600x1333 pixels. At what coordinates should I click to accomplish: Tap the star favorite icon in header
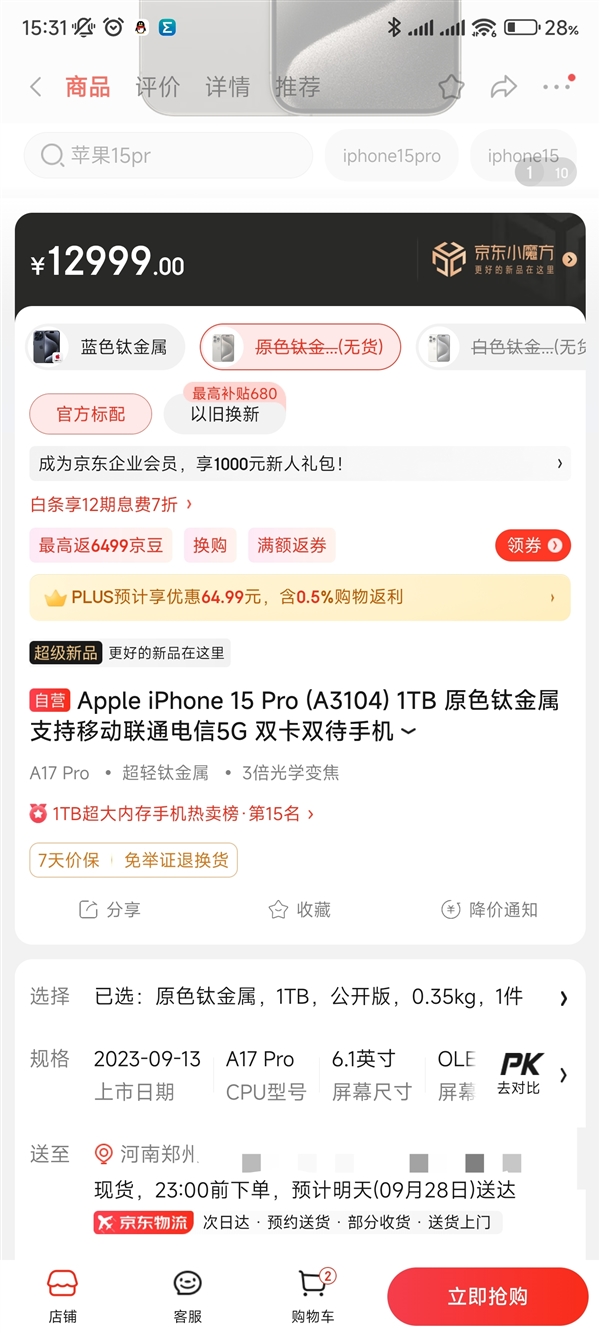tap(451, 87)
